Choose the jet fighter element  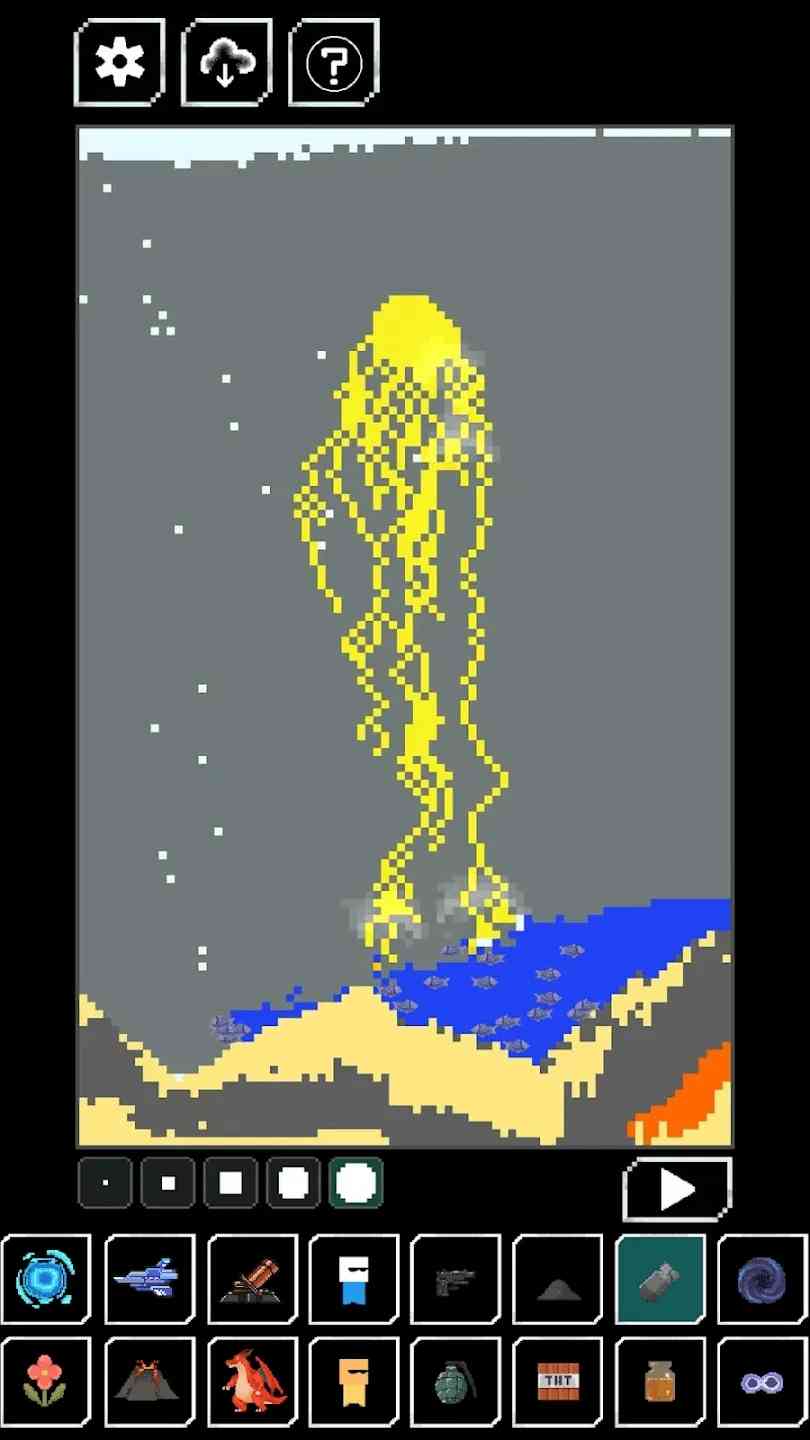point(149,1279)
